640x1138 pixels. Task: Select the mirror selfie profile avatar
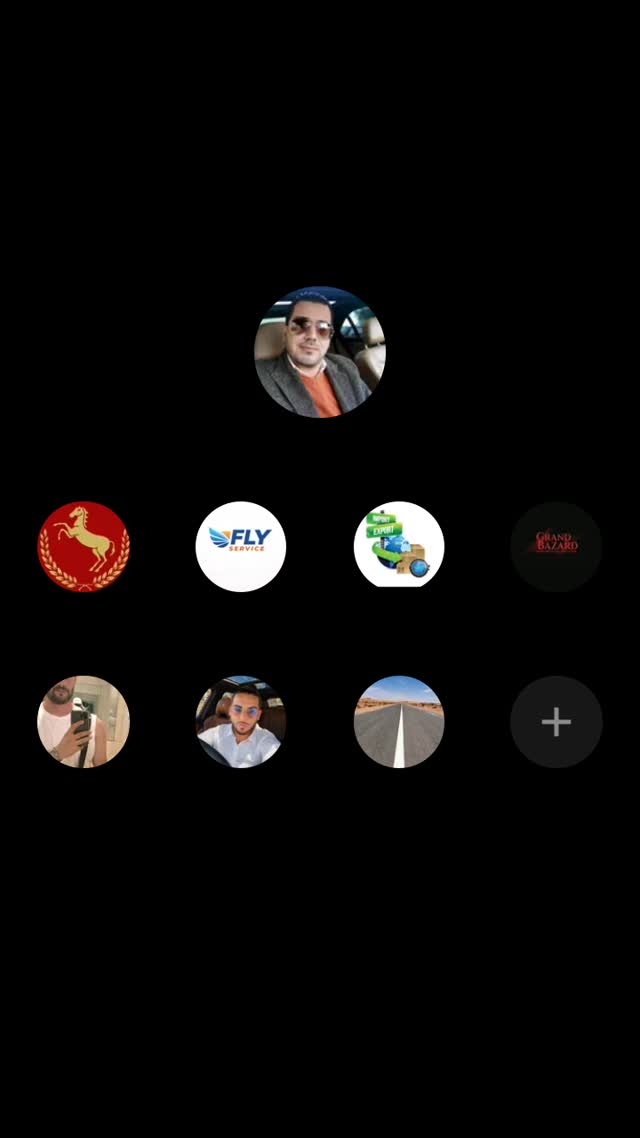[83, 721]
